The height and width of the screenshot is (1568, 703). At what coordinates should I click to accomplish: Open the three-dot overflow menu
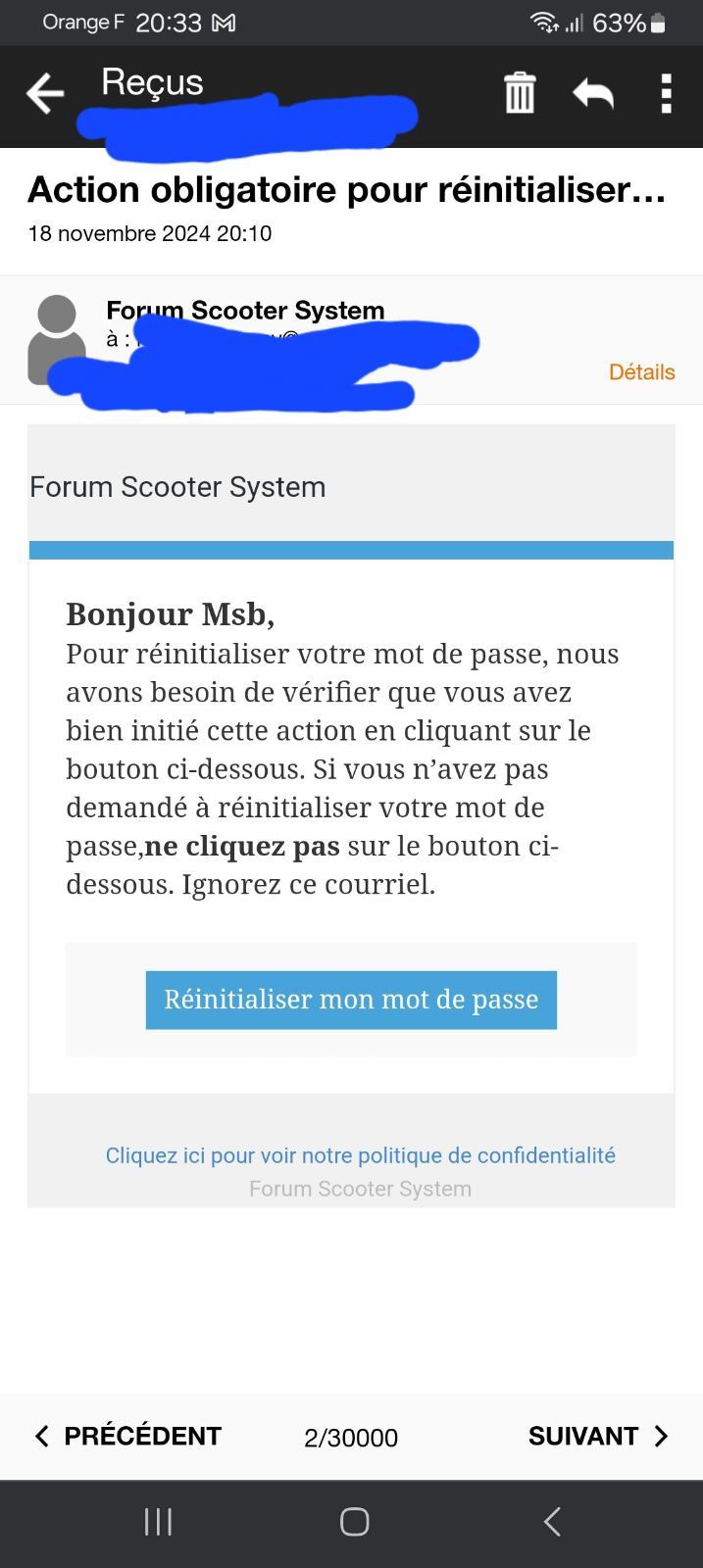667,94
